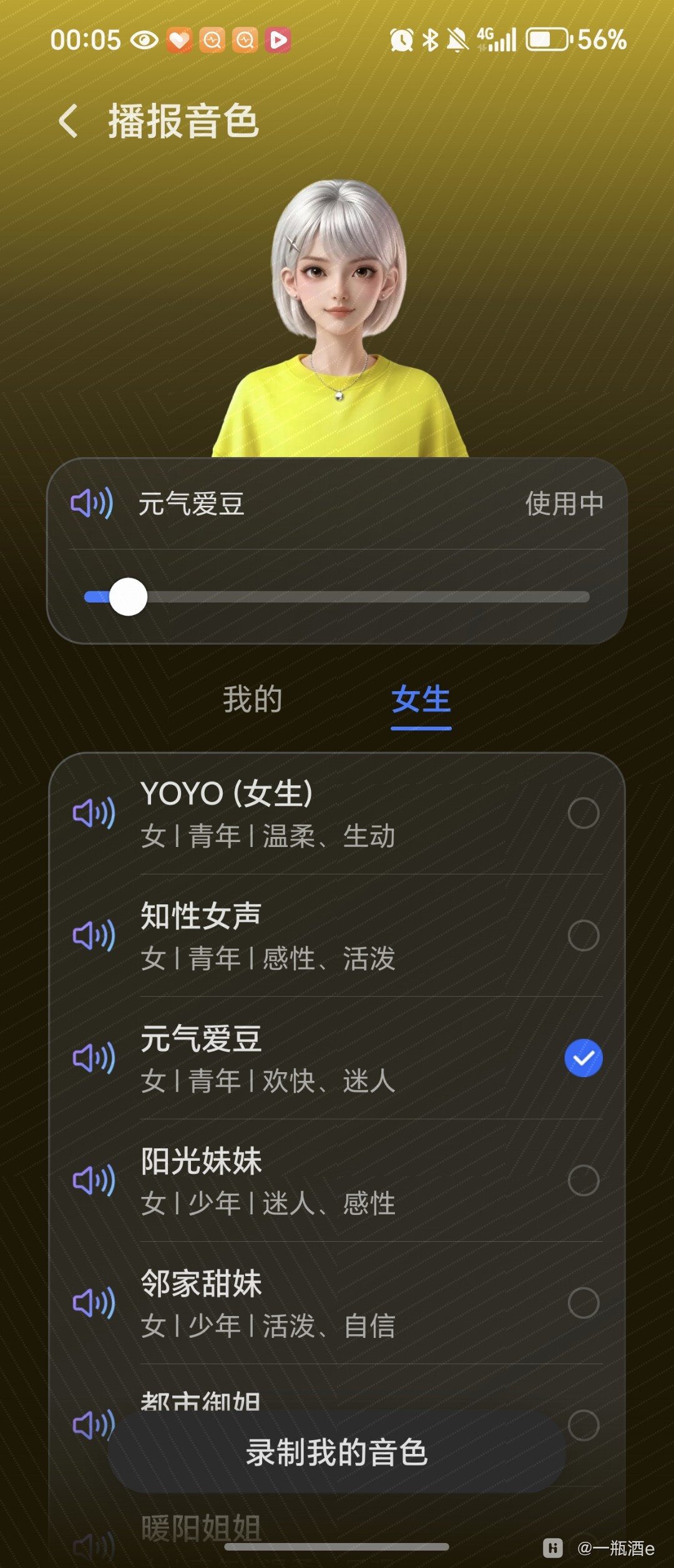Switch to the 女生 tab
674x1568 pixels.
click(x=421, y=700)
